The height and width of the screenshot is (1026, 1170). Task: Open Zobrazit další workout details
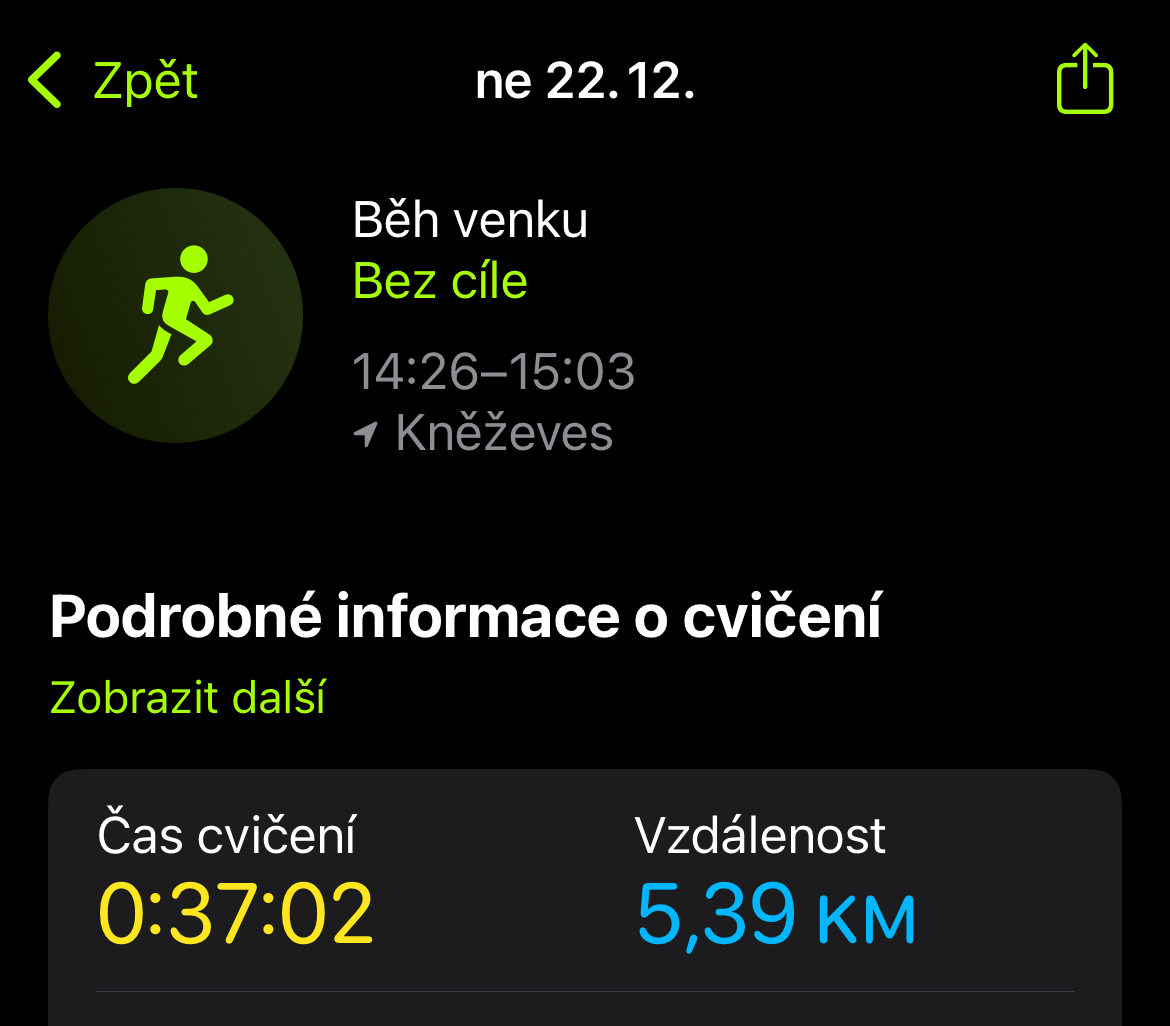pos(188,697)
